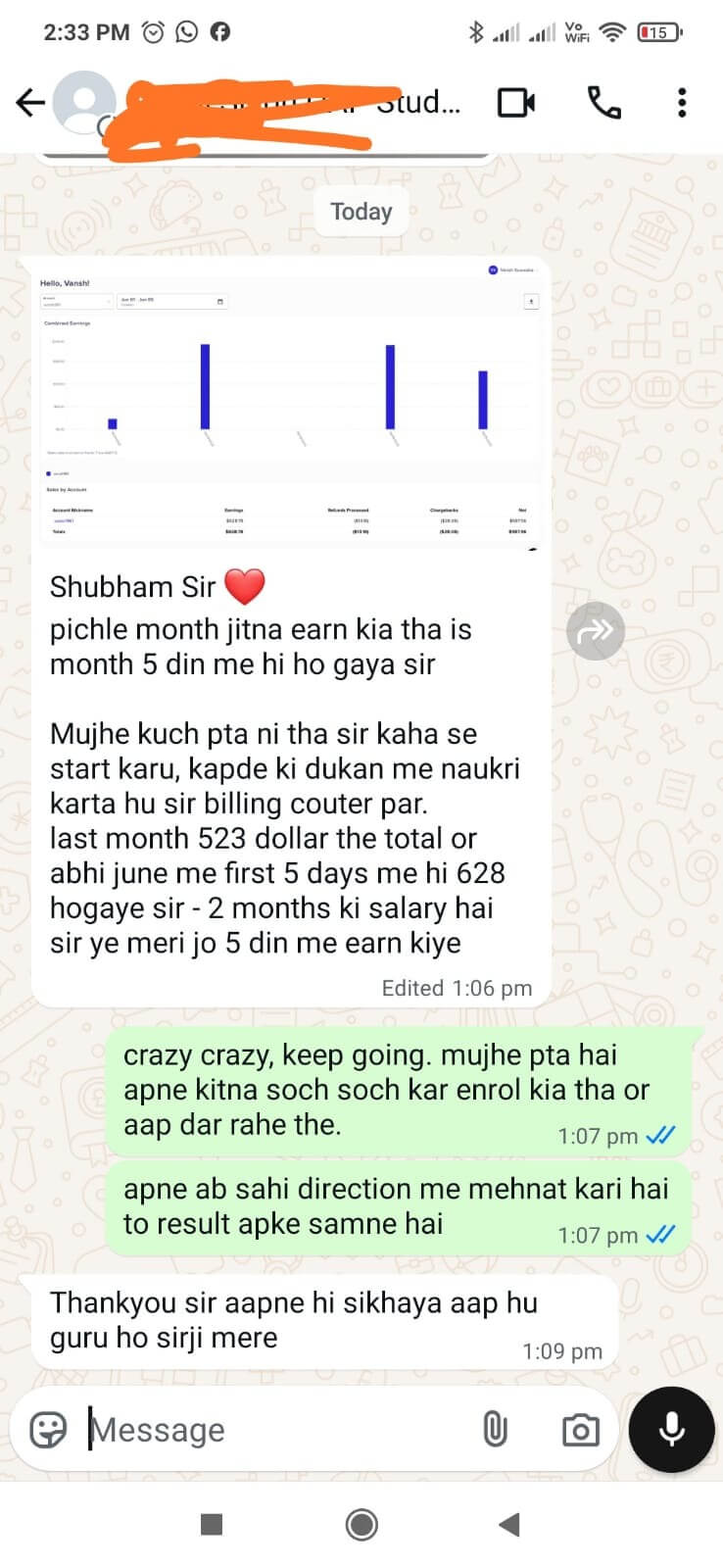
Task: Open the emoji and sticker picker
Action: pos(48,1430)
